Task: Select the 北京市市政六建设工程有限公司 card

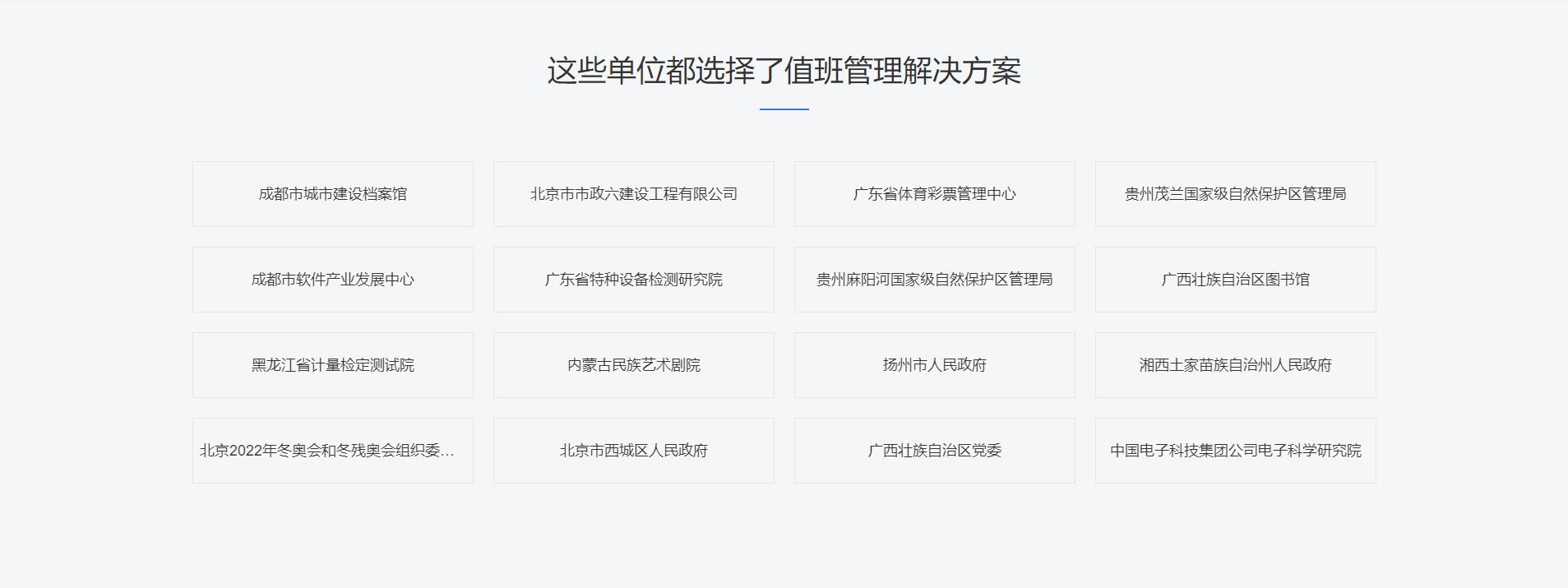Action: (633, 194)
